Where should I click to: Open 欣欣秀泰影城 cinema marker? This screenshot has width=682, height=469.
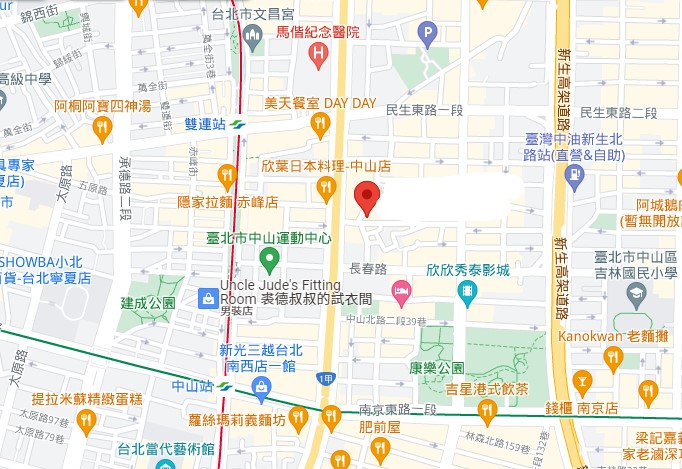[467, 293]
